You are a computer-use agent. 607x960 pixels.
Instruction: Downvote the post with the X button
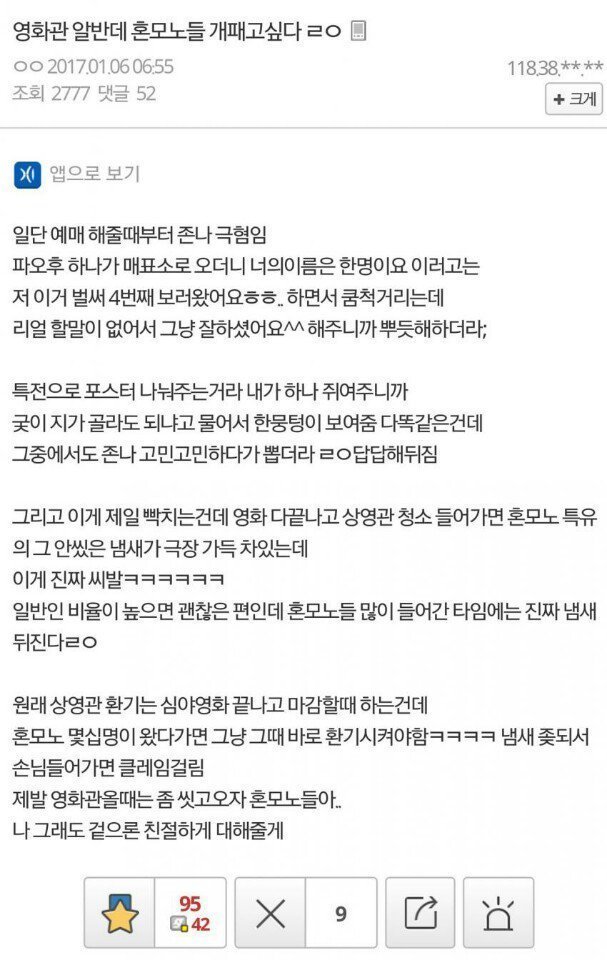click(x=270, y=912)
